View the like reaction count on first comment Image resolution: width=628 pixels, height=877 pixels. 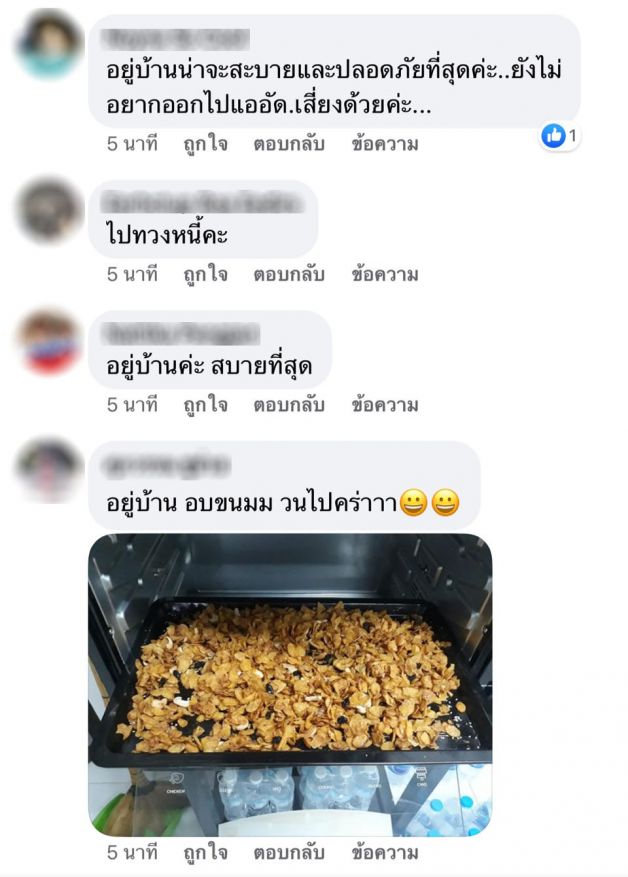click(x=560, y=137)
